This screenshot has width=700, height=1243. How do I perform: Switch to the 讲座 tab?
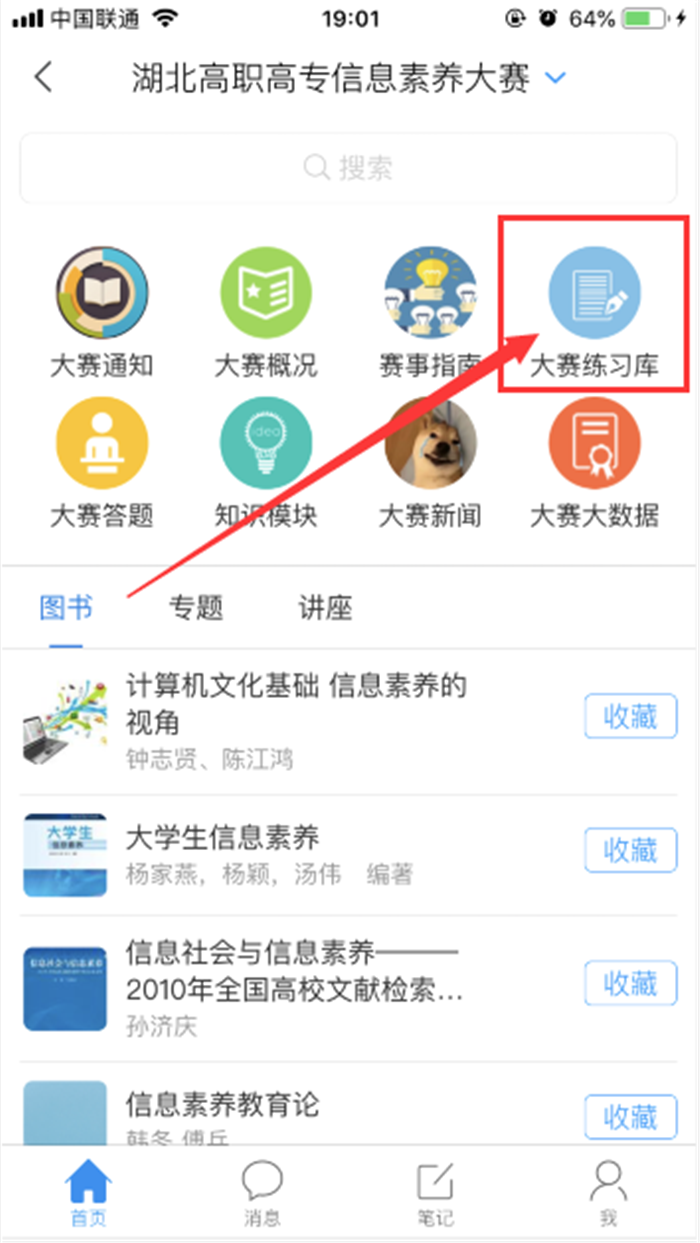(x=325, y=607)
